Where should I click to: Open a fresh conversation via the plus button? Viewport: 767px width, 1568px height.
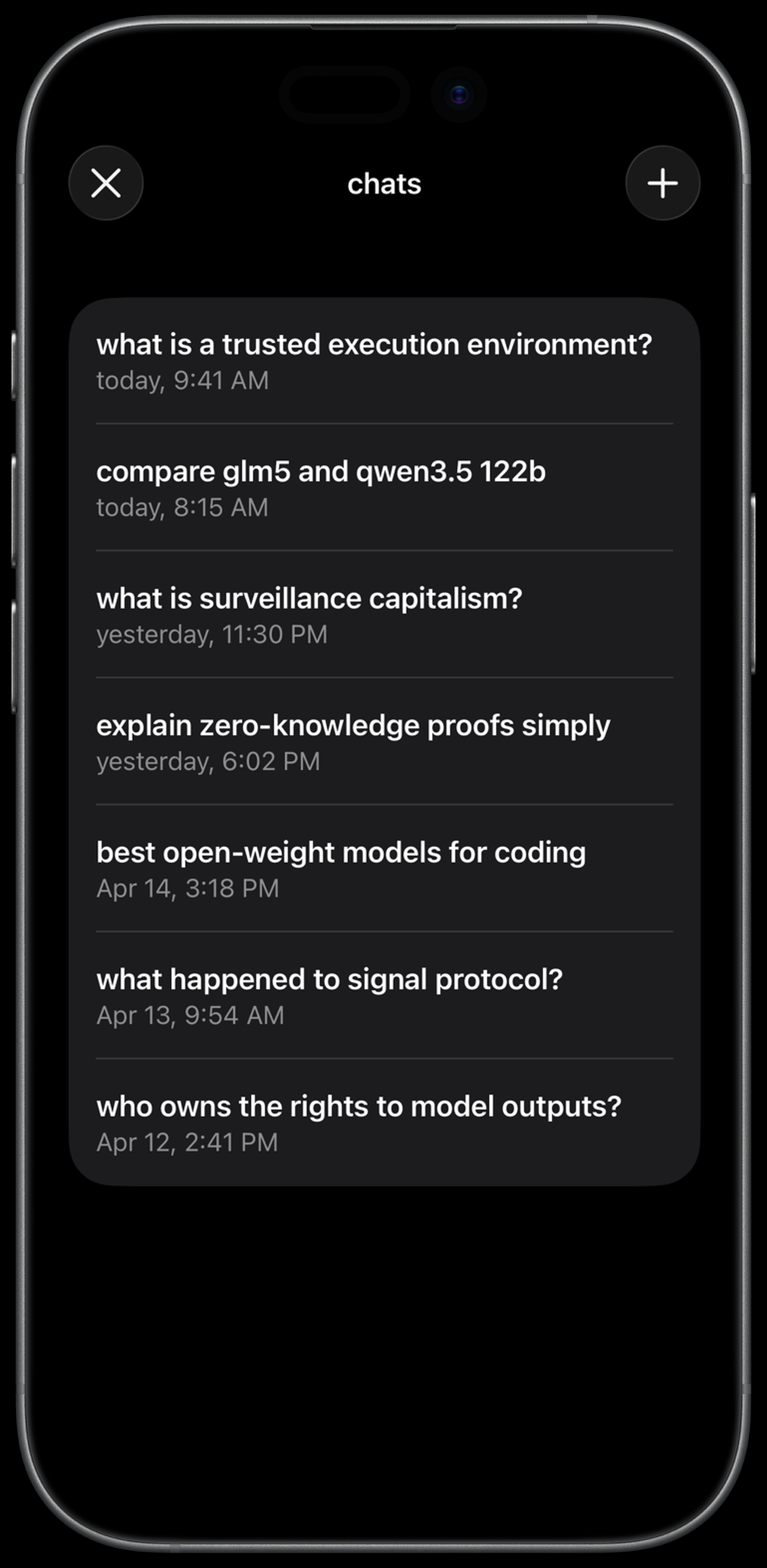click(662, 184)
